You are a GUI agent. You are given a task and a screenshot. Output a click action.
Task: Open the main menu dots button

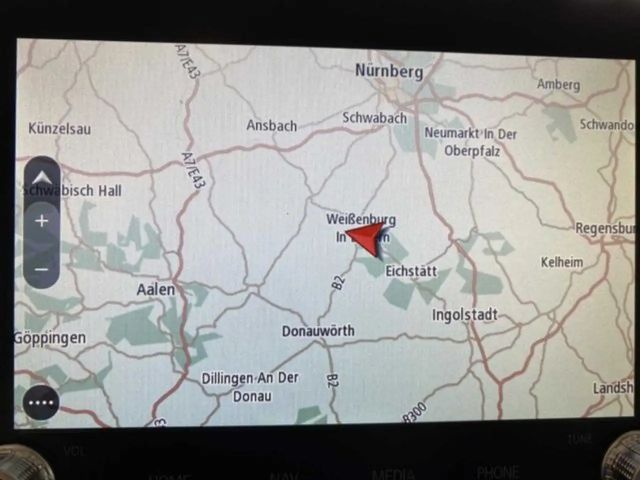pyautogui.click(x=41, y=402)
